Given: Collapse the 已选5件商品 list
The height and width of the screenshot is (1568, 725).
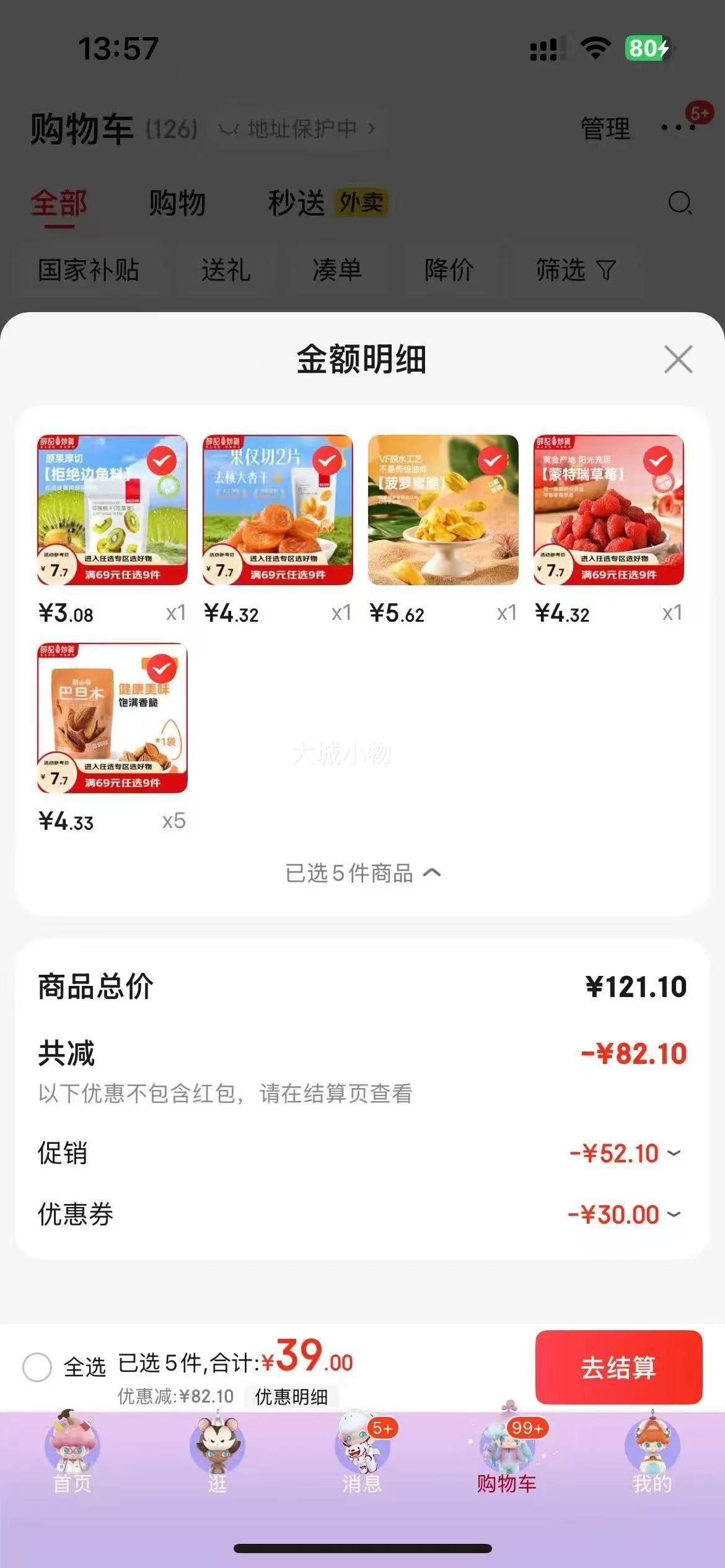Looking at the screenshot, I should 363,873.
